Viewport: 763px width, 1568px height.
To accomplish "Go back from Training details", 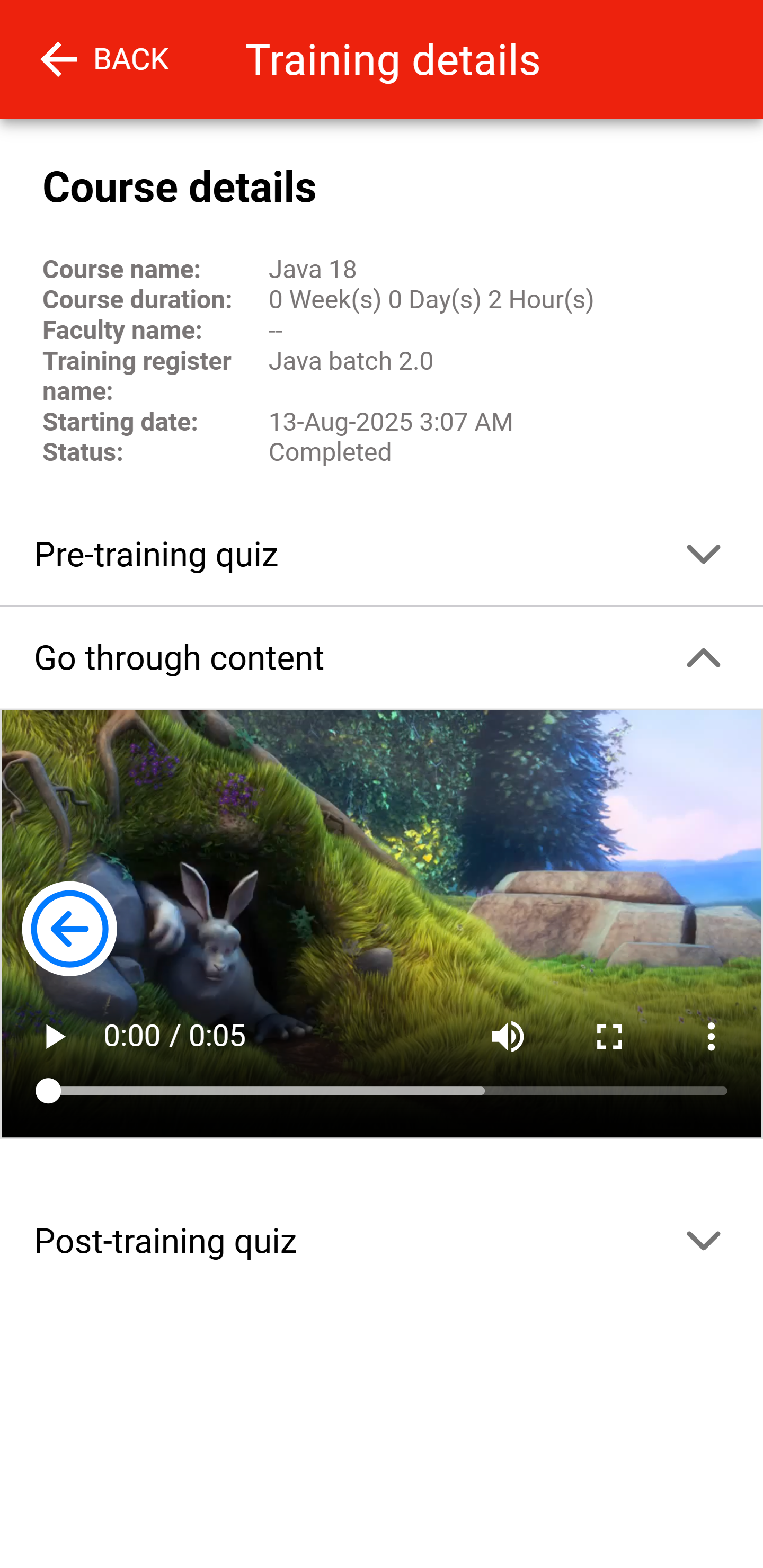I will point(104,59).
